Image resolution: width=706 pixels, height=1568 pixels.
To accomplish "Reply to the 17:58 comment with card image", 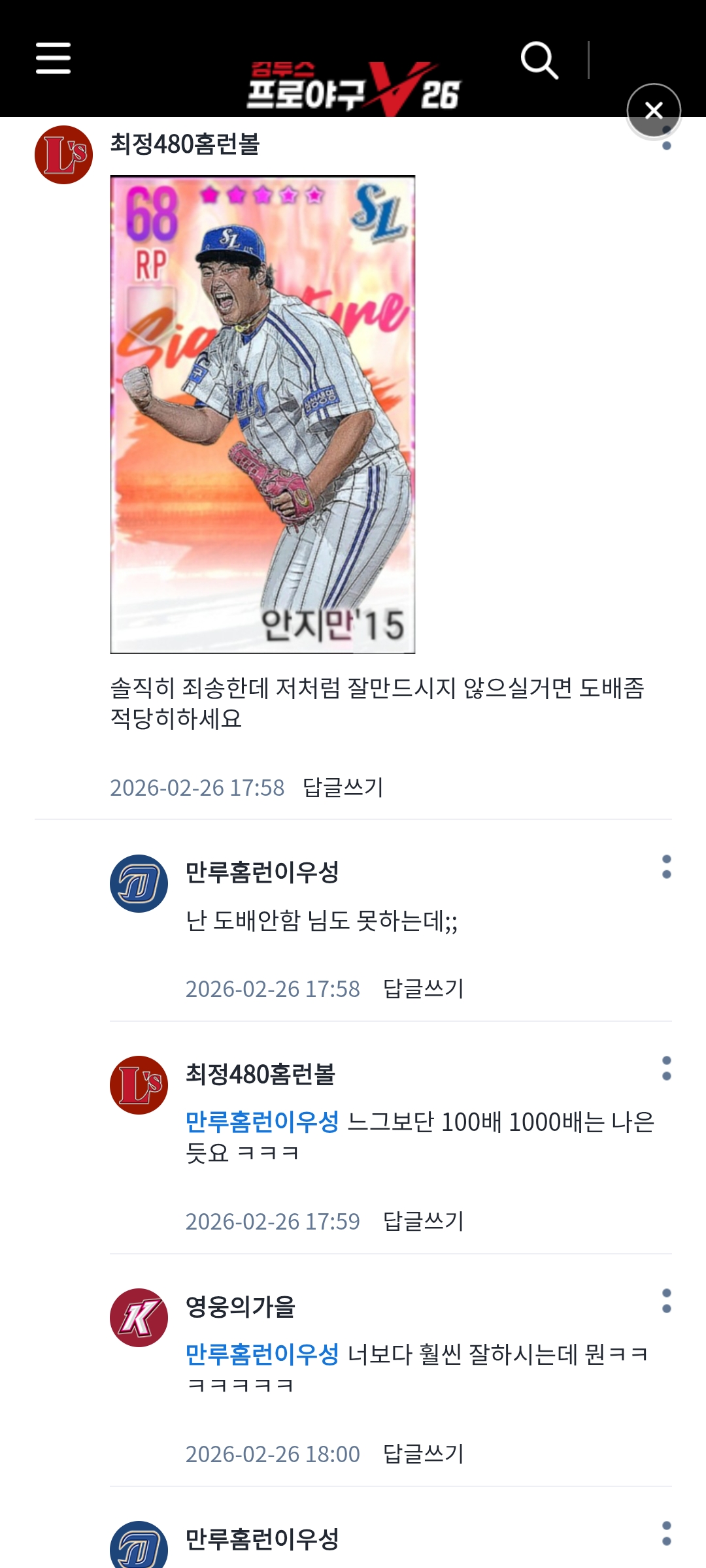I will coord(343,787).
